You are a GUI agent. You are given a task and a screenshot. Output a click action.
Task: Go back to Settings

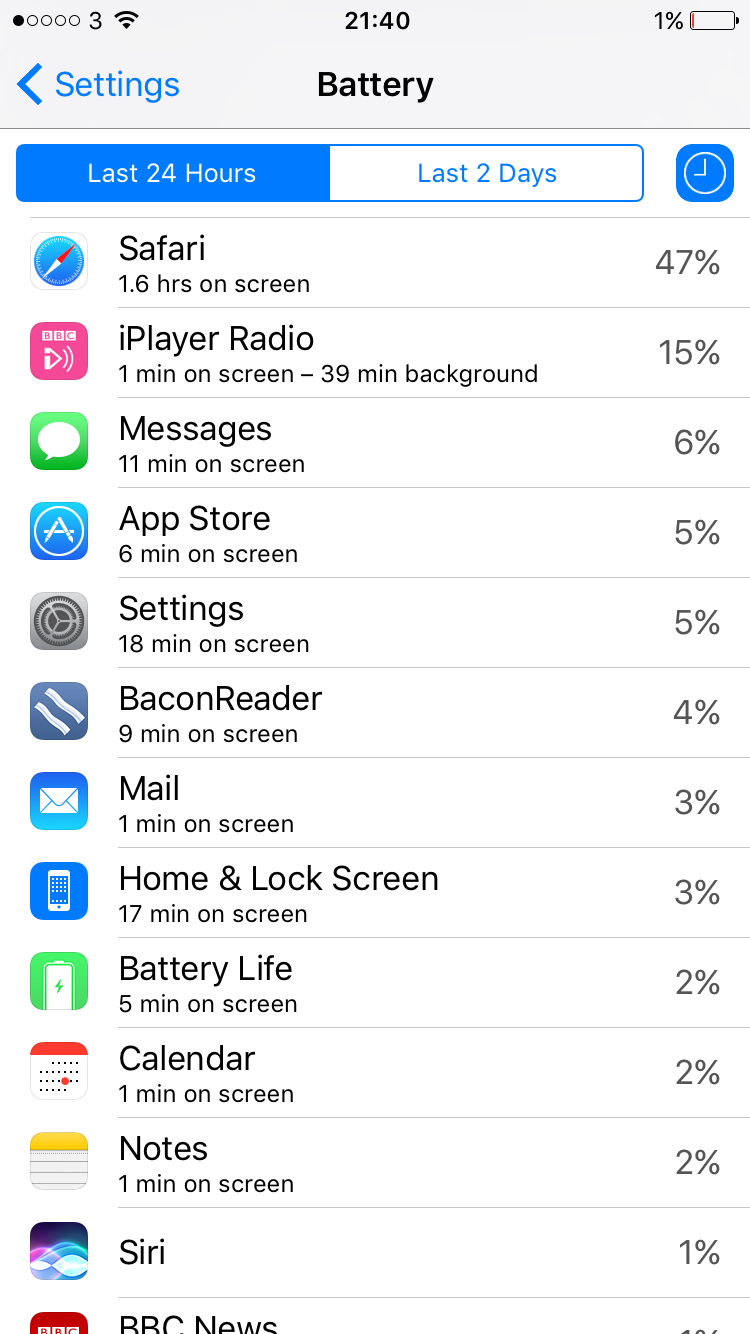(x=98, y=85)
